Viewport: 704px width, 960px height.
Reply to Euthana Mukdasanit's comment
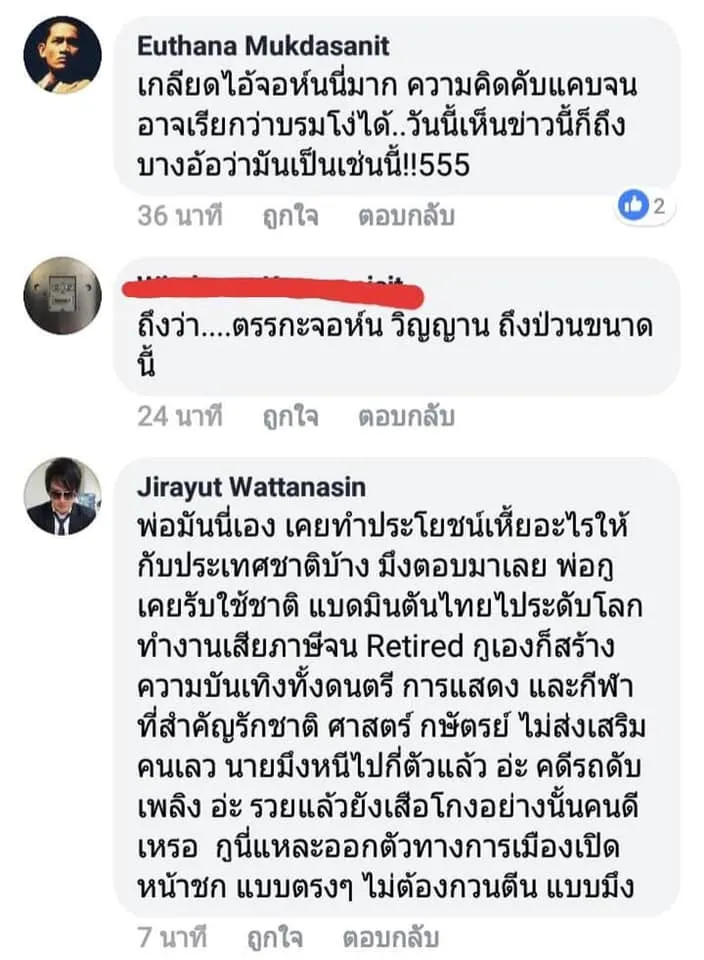(x=406, y=215)
